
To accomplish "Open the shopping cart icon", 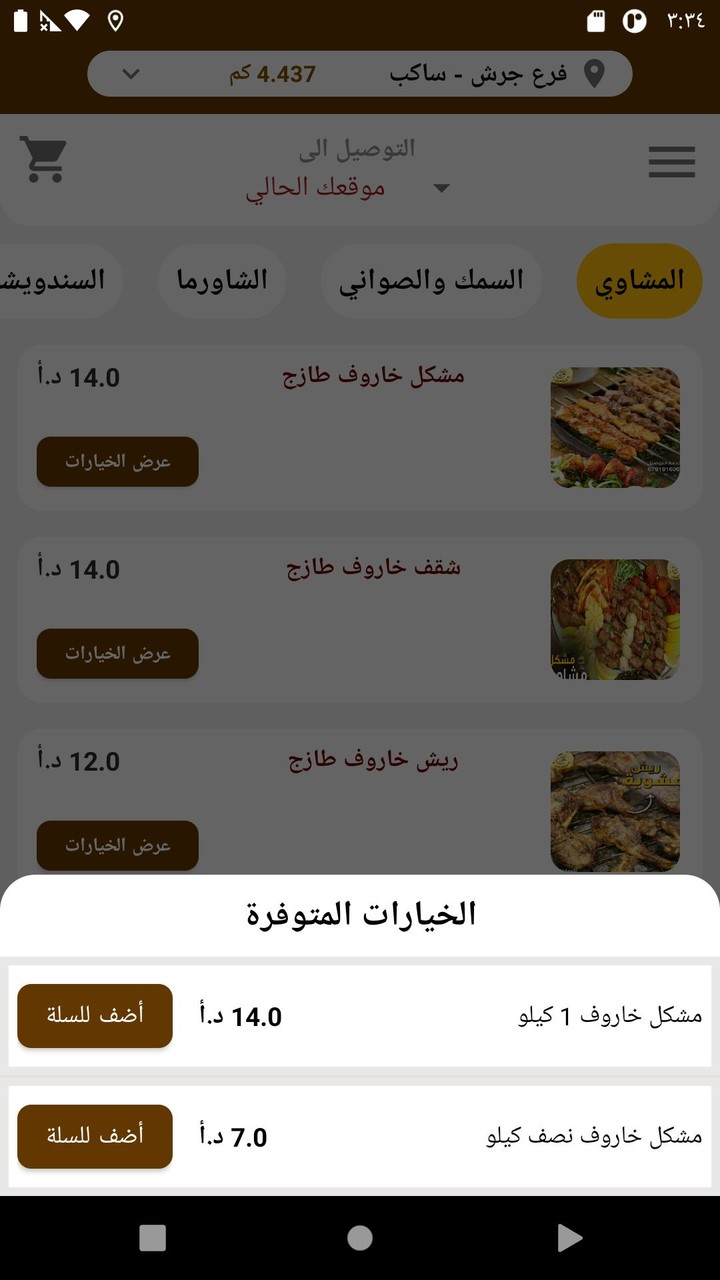I will tap(42, 160).
